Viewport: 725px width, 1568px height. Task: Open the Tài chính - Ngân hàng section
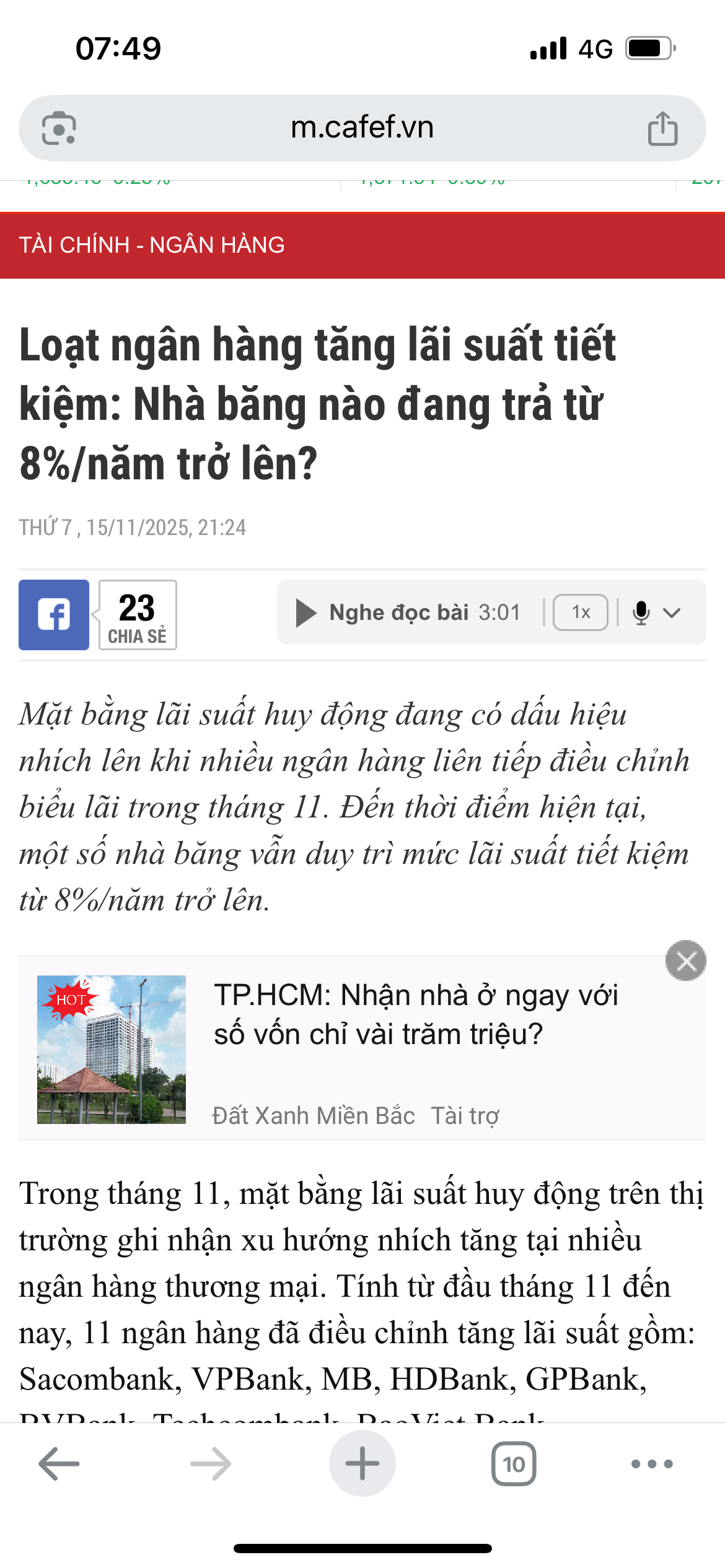click(152, 245)
